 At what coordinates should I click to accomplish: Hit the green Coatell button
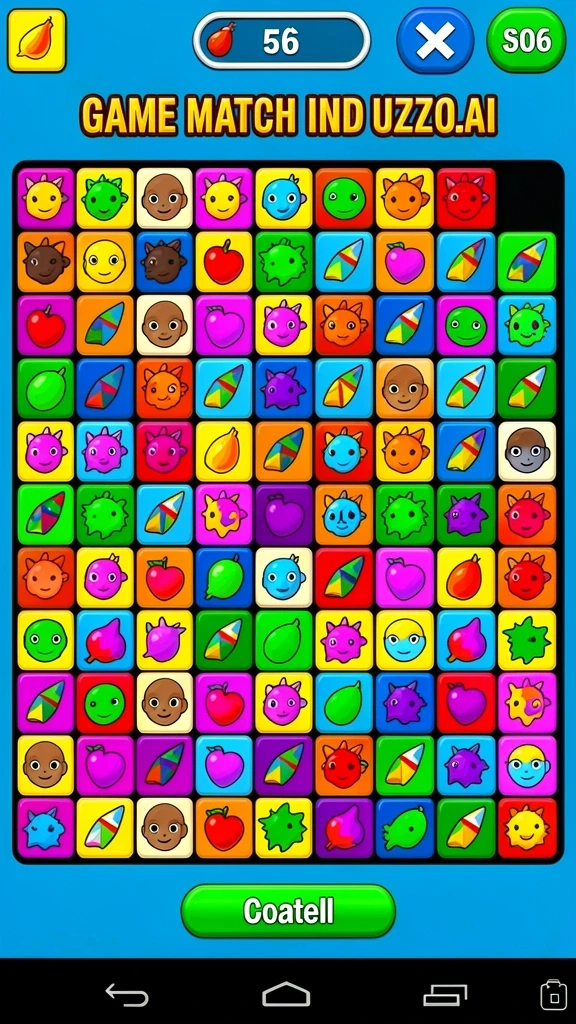[288, 910]
